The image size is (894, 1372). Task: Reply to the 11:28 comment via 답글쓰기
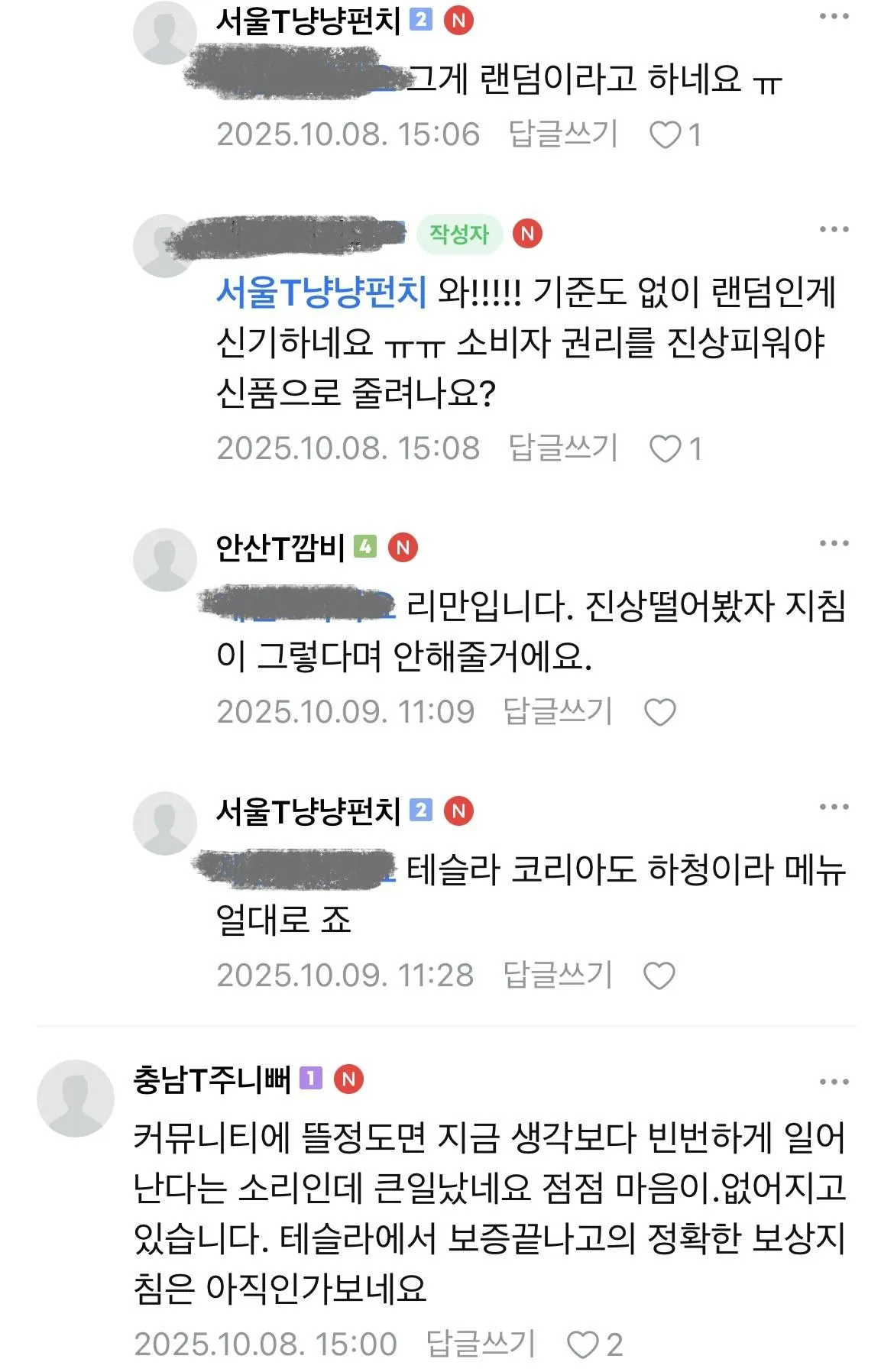coord(558,975)
